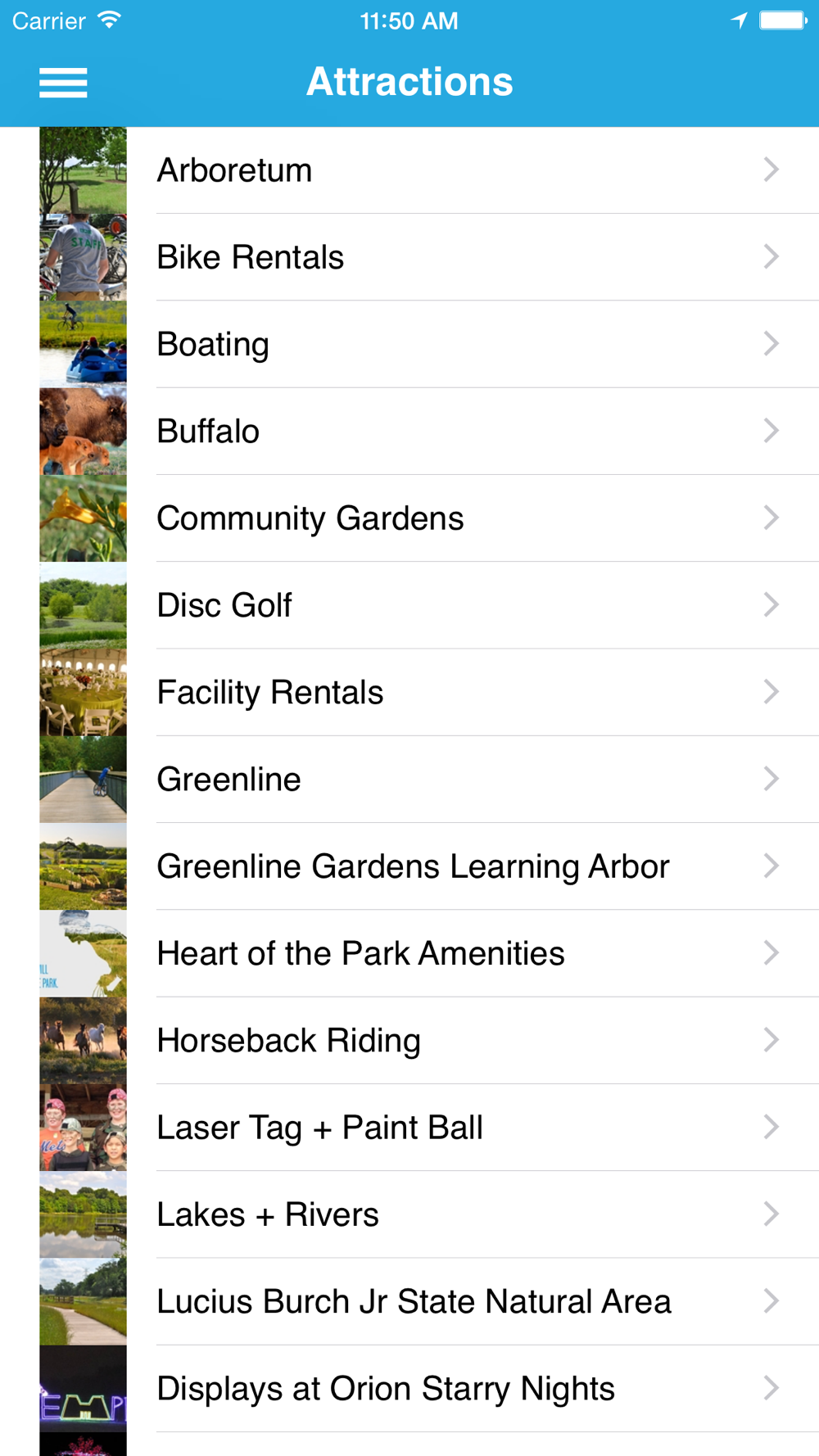View Displays at Orion Starry Nights
Viewport: 819px width, 1456px height.
[409, 1388]
